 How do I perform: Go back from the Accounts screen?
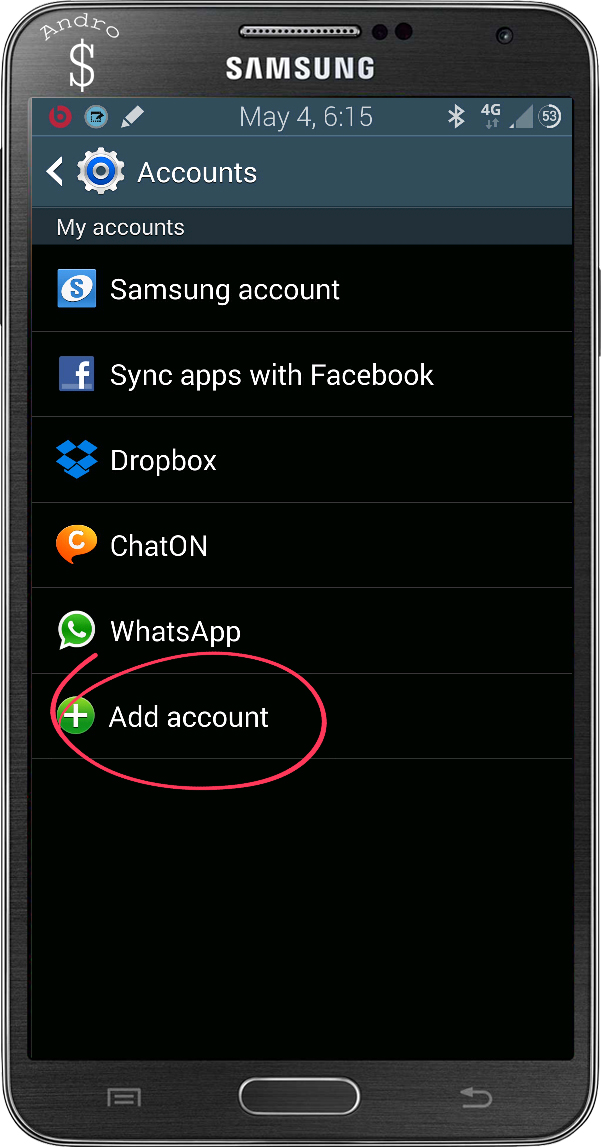click(x=57, y=172)
